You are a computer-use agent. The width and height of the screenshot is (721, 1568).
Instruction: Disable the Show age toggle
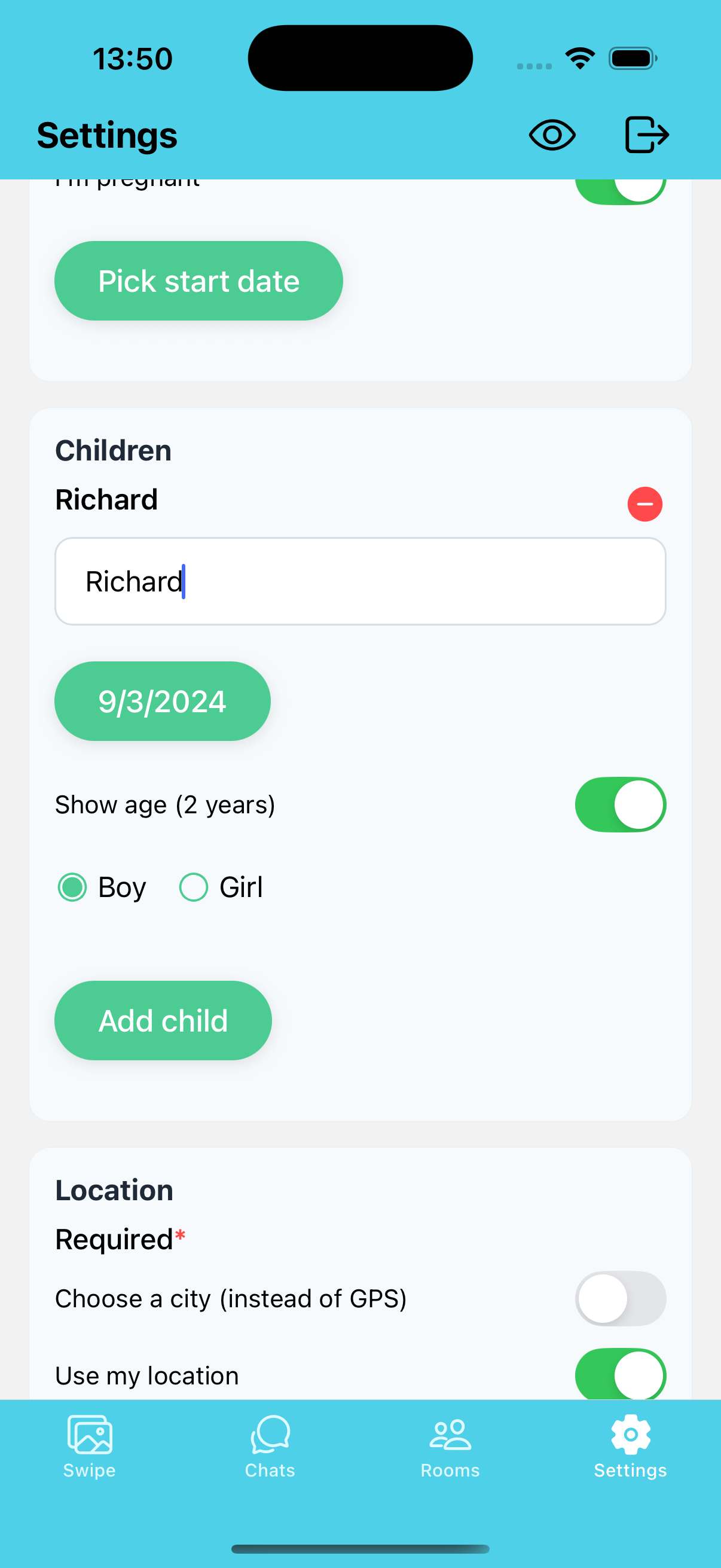click(x=620, y=804)
